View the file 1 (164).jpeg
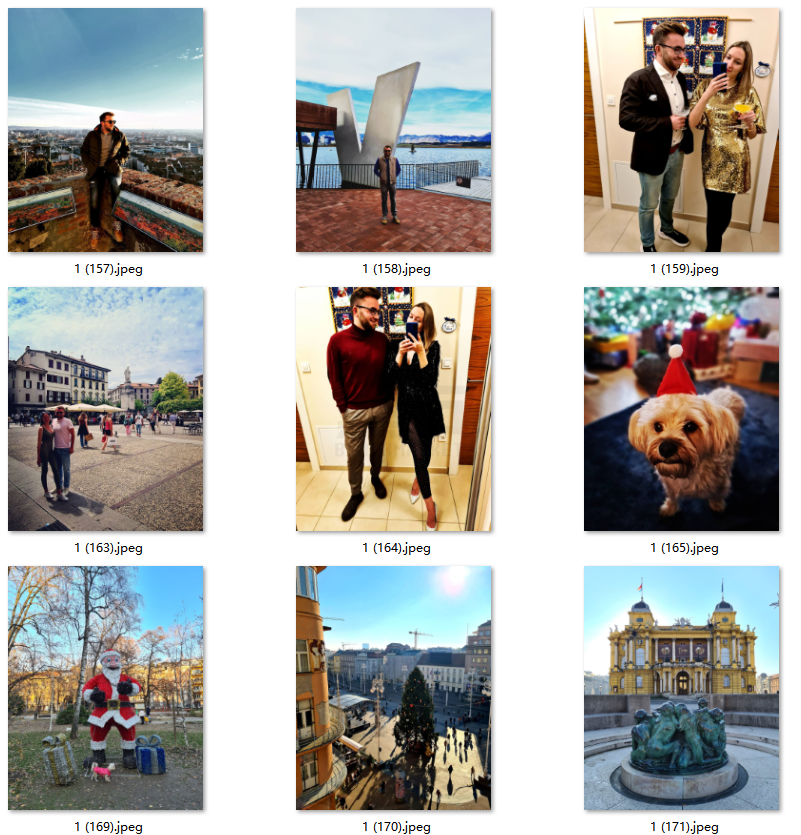Viewport: 801px width, 835px height. click(393, 409)
